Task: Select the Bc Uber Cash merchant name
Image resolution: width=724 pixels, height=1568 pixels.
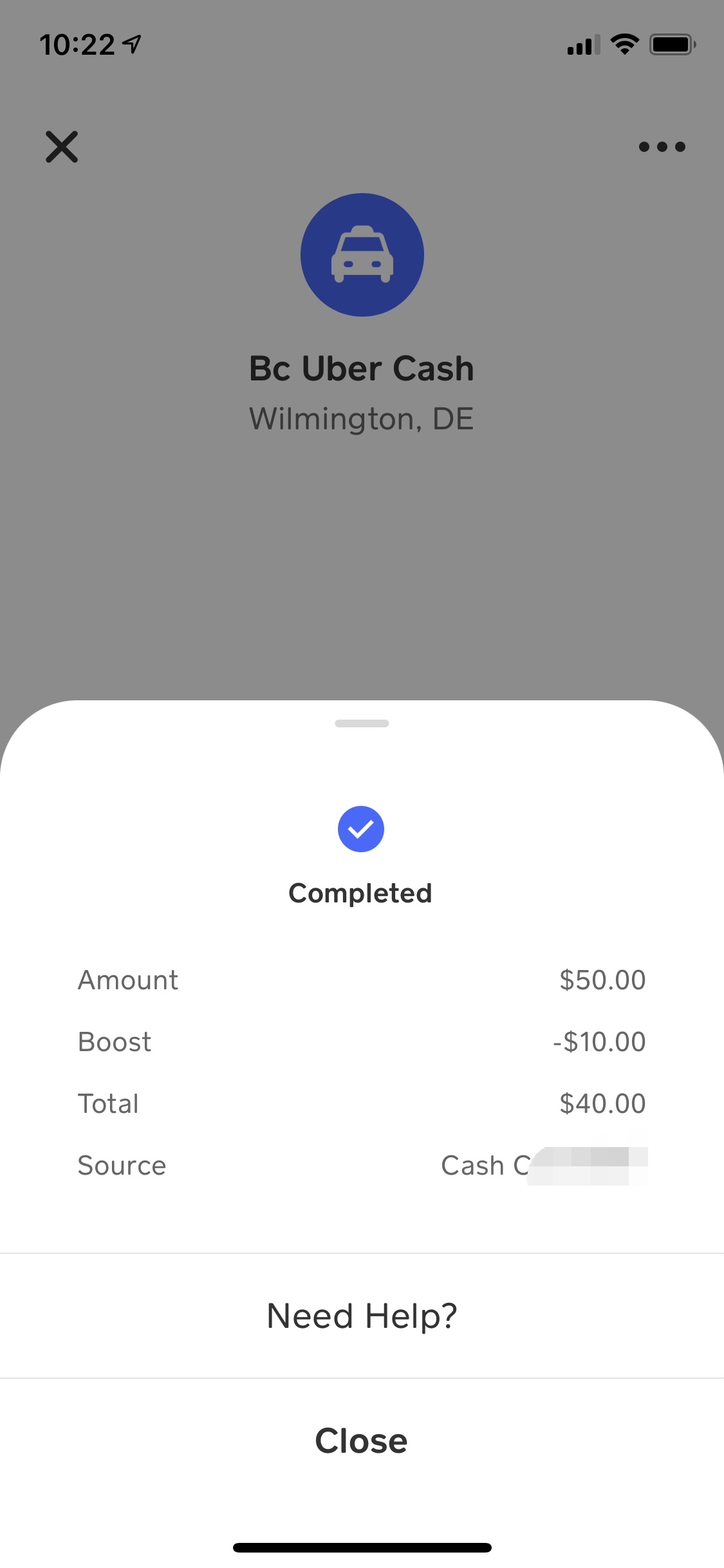Action: tap(361, 368)
